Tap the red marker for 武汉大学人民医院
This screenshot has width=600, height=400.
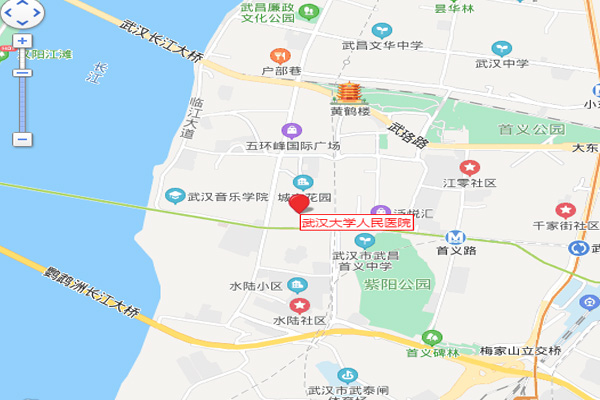tap(299, 202)
